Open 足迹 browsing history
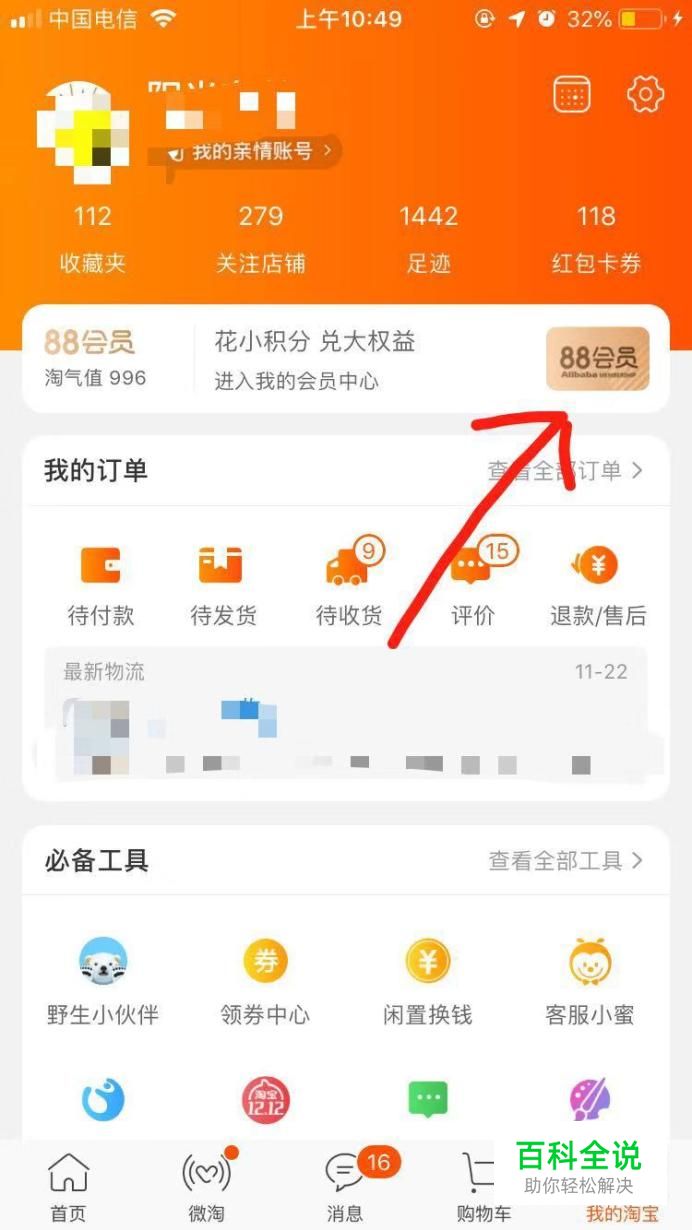 pyautogui.click(x=429, y=240)
